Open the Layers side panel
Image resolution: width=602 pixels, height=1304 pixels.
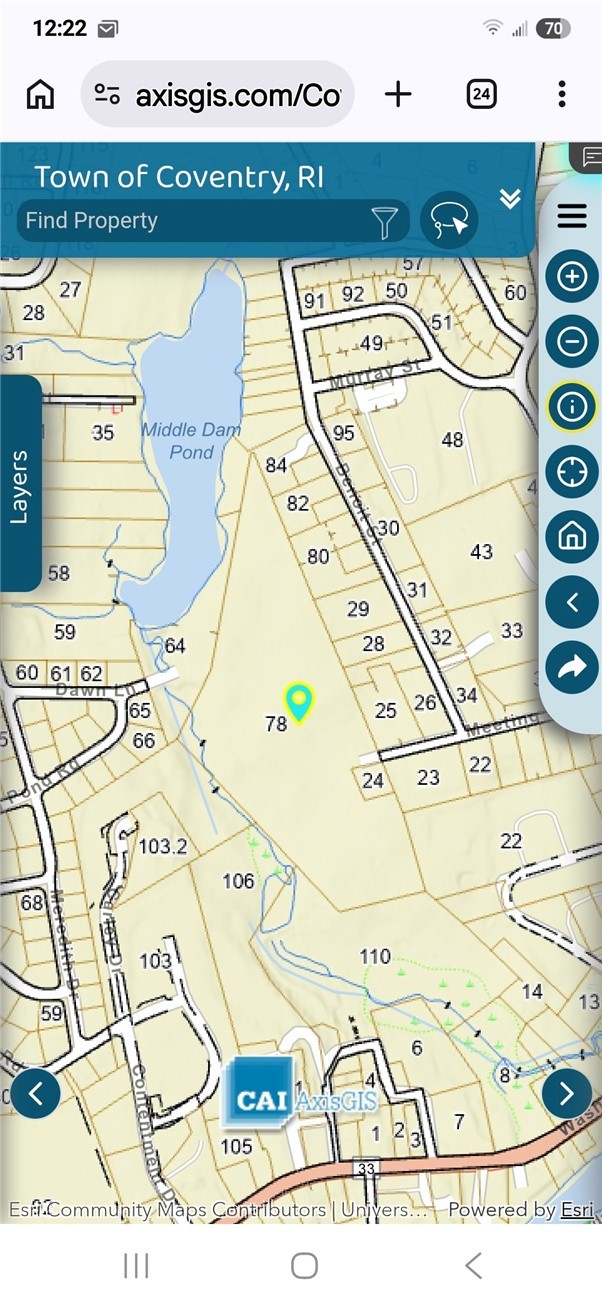[20, 484]
